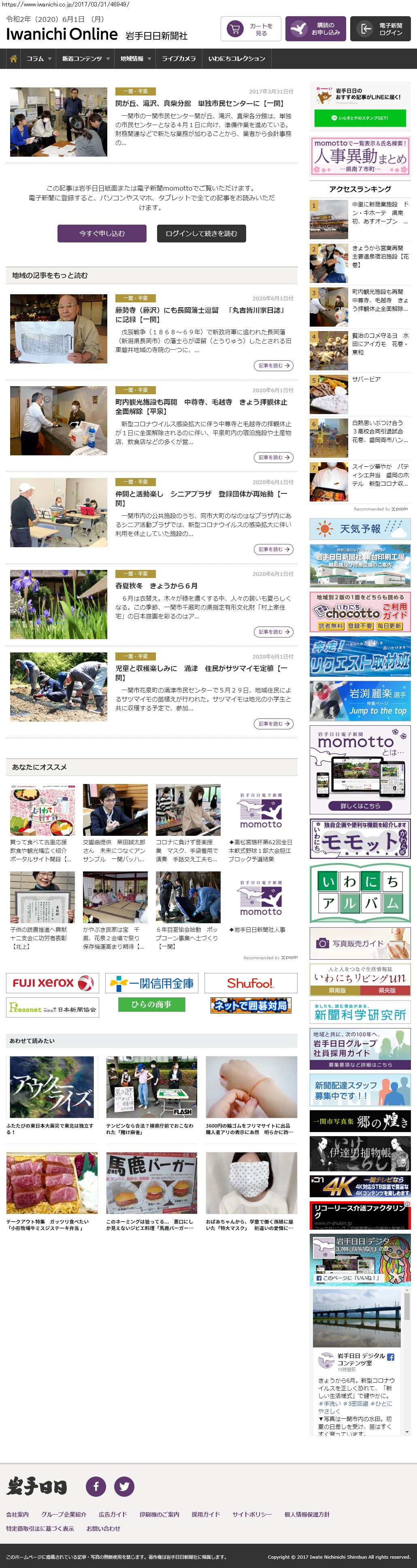This screenshot has width=417, height=1568.
Task: Expand the コラム menu
Action: (38, 59)
